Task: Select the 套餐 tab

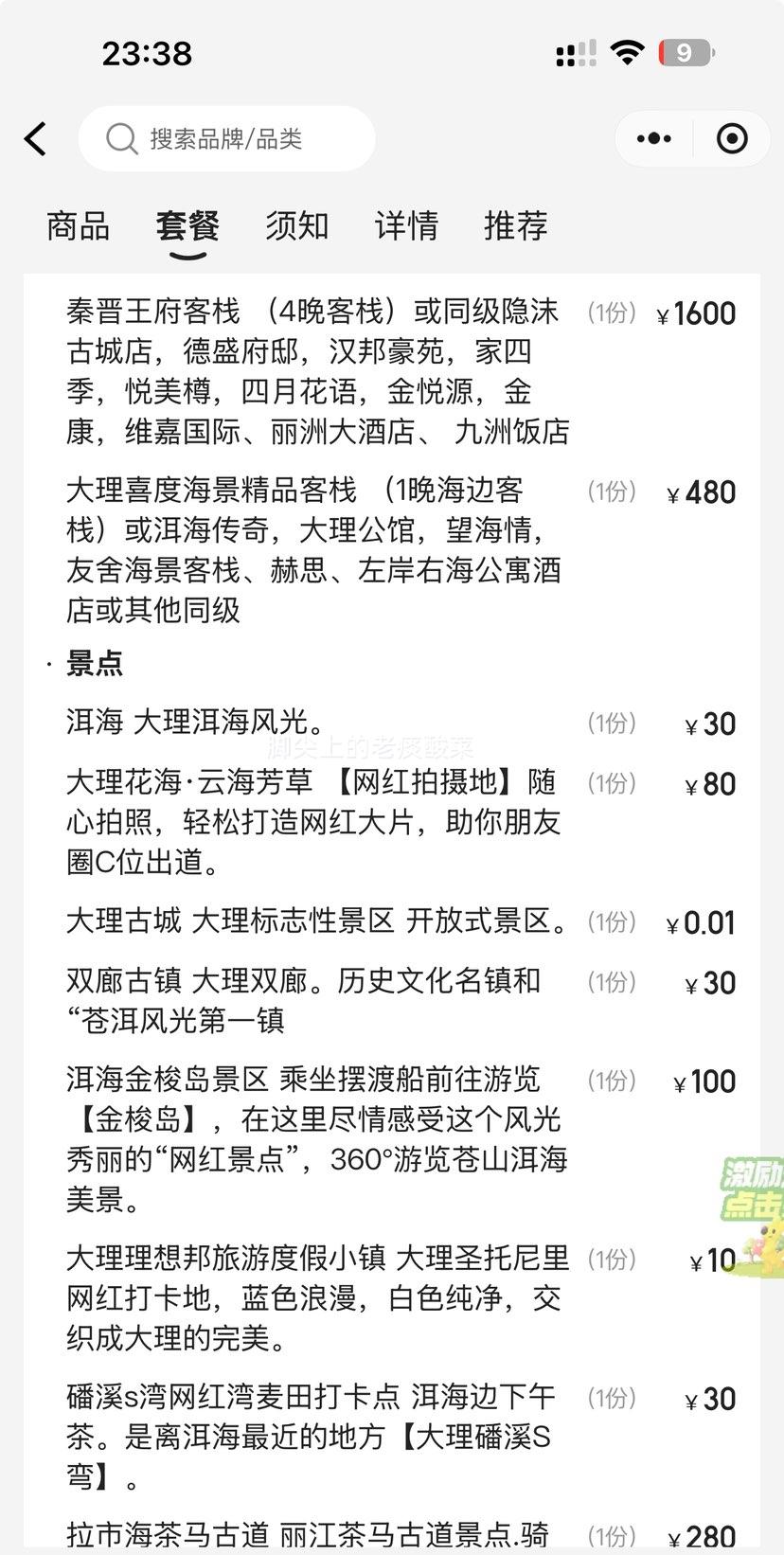Action: click(x=187, y=226)
